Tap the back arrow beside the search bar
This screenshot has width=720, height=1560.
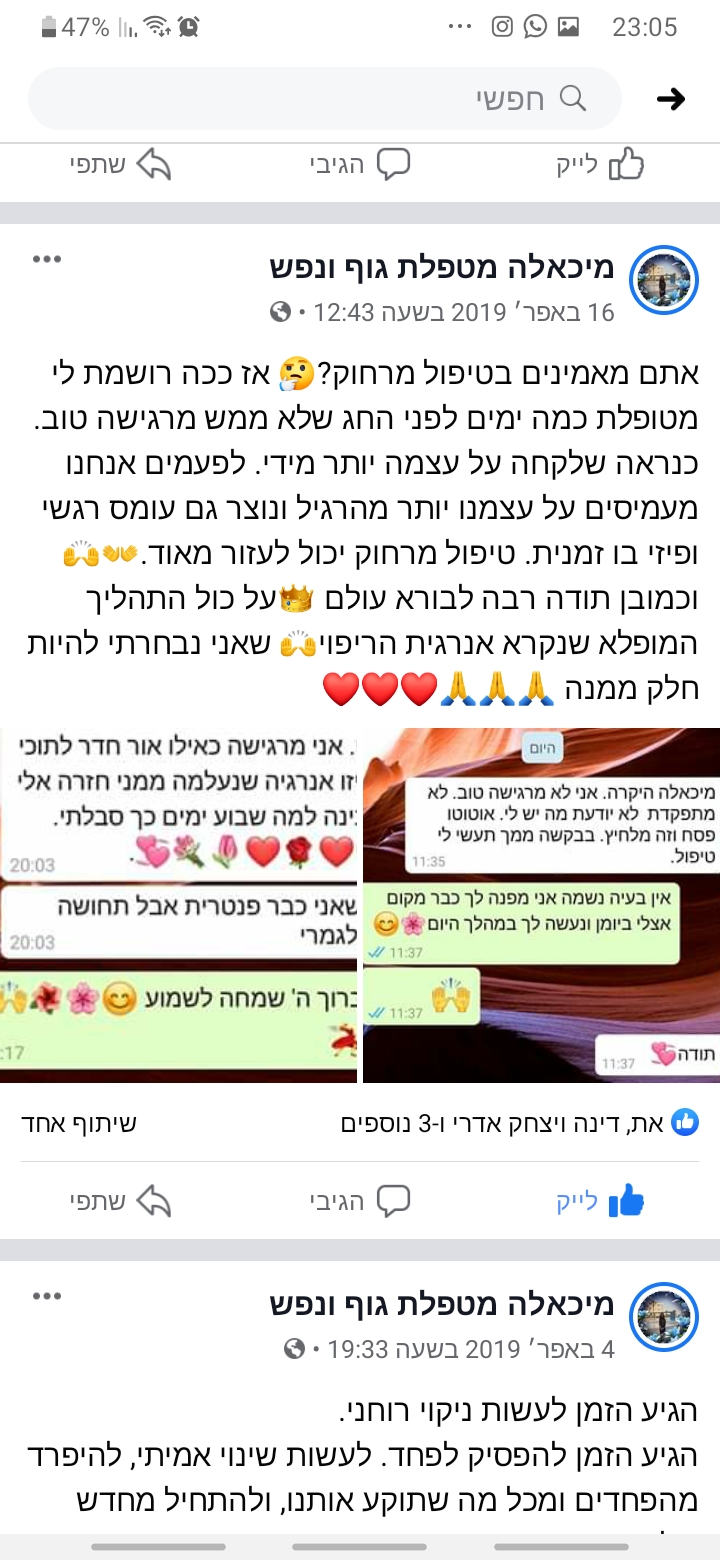click(671, 98)
